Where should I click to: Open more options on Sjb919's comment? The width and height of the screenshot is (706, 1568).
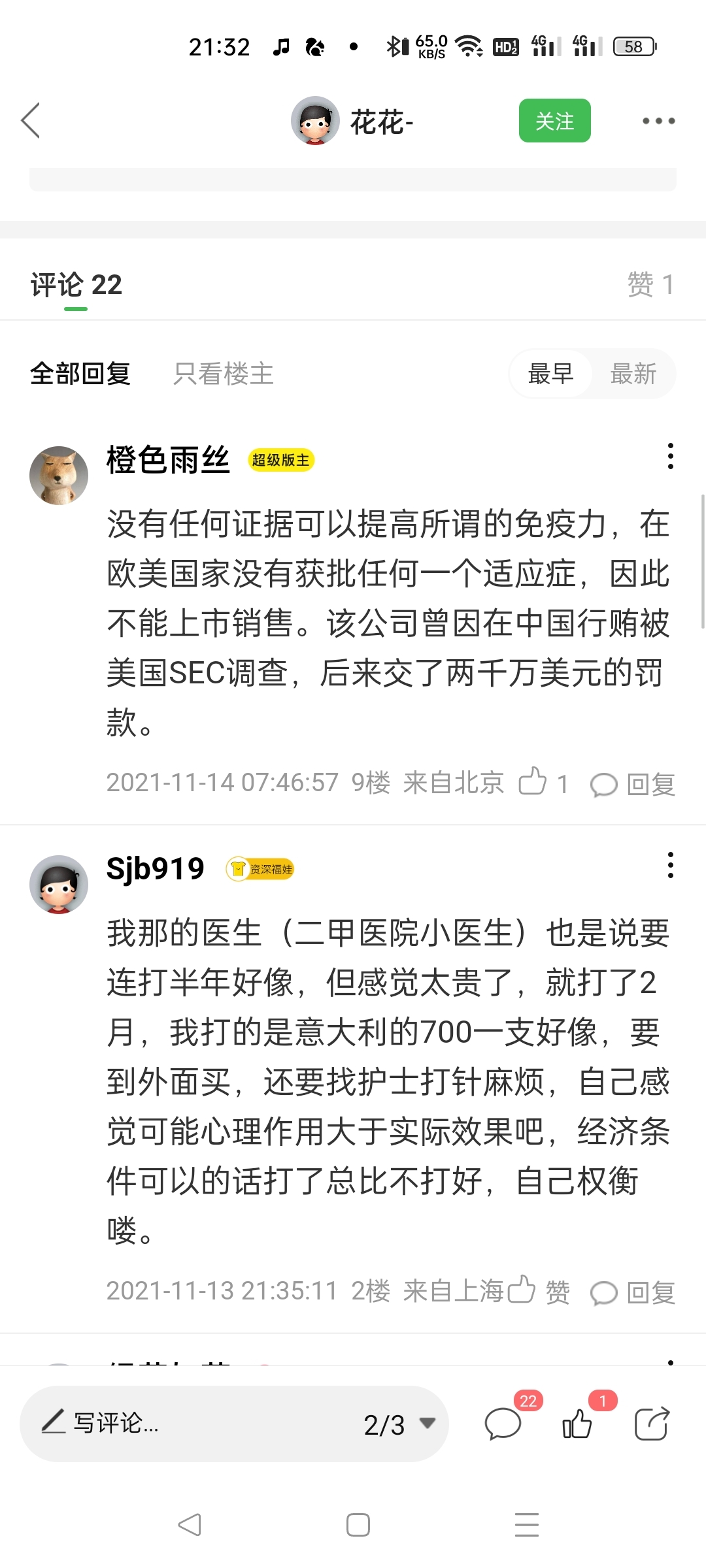(670, 865)
